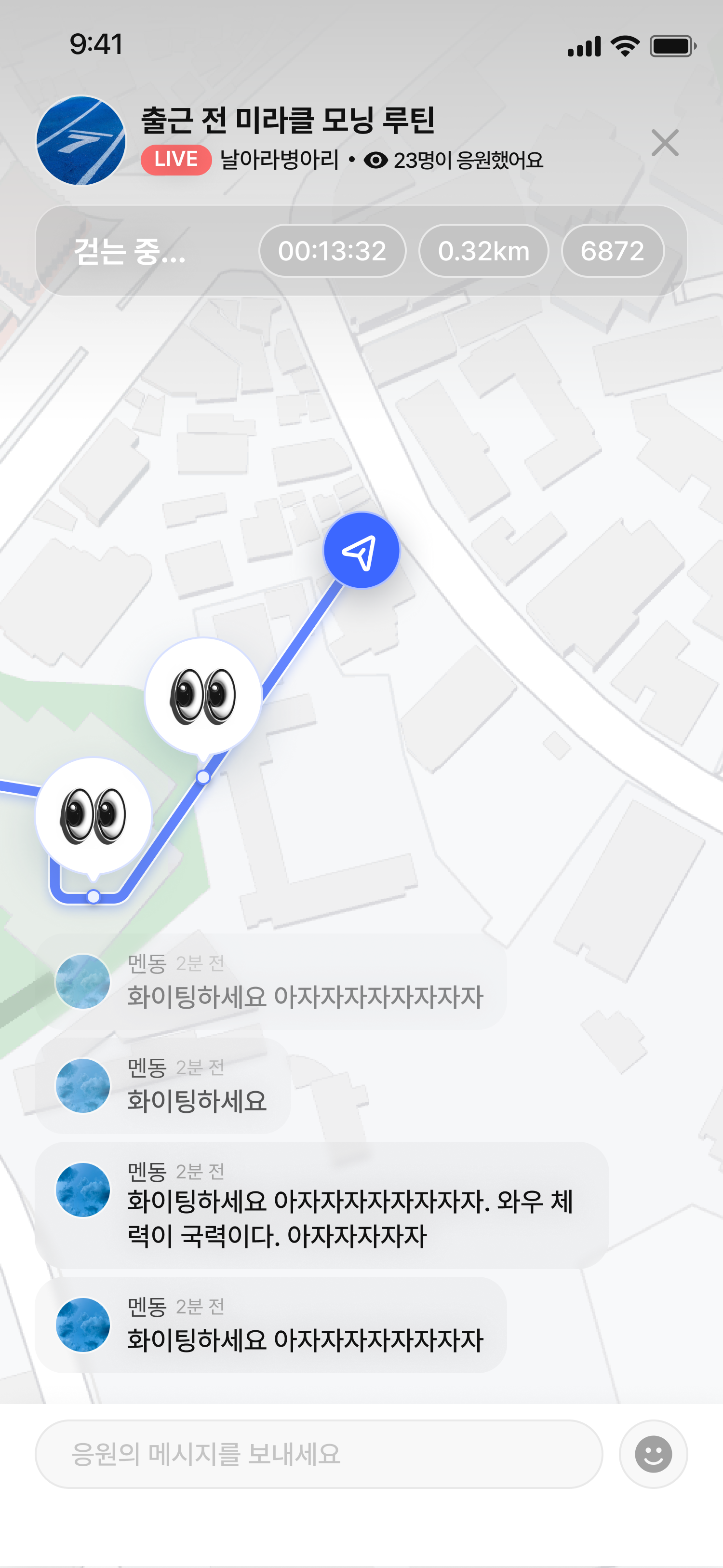Image resolution: width=723 pixels, height=1568 pixels.
Task: Expand the 6872 step count chip
Action: [612, 251]
